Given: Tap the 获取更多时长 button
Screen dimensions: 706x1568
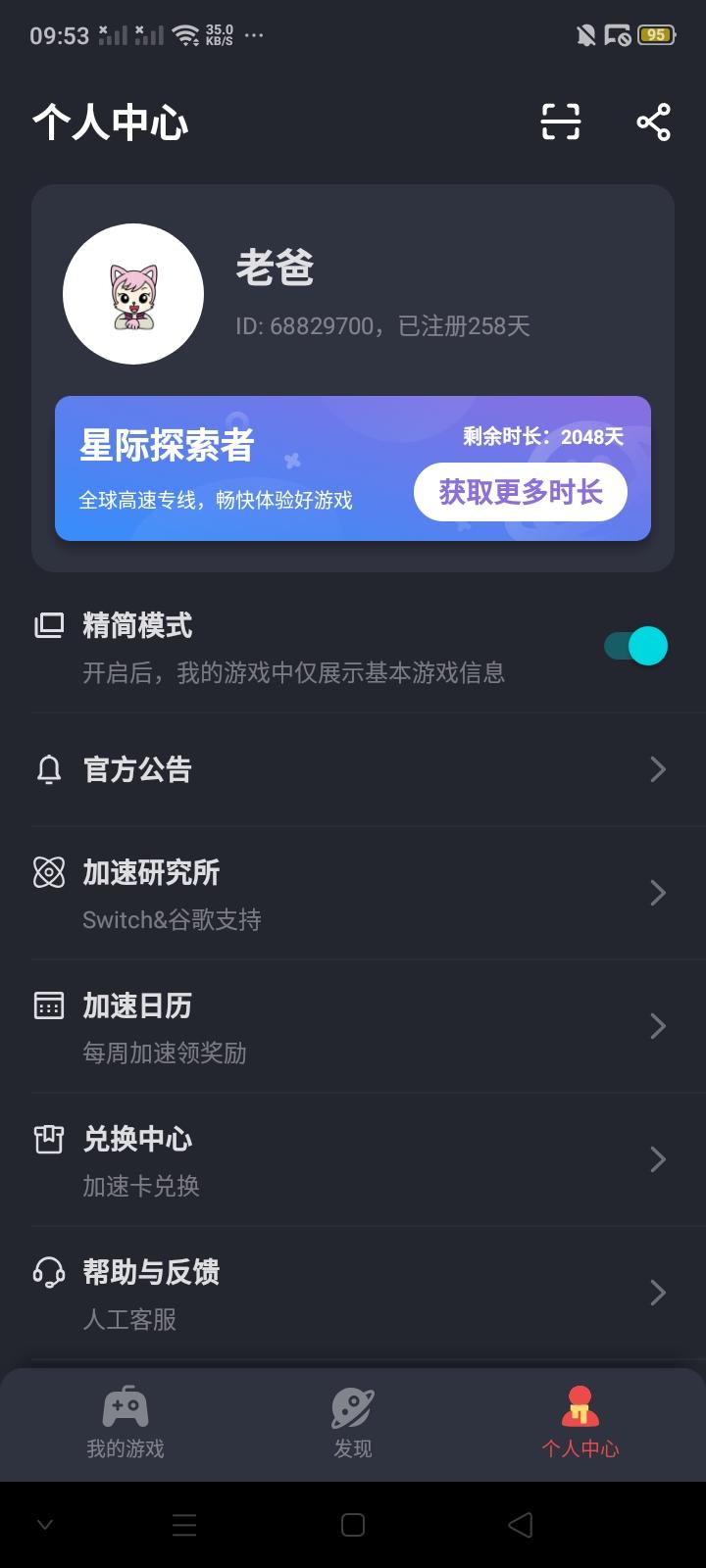Looking at the screenshot, I should pos(521,492).
